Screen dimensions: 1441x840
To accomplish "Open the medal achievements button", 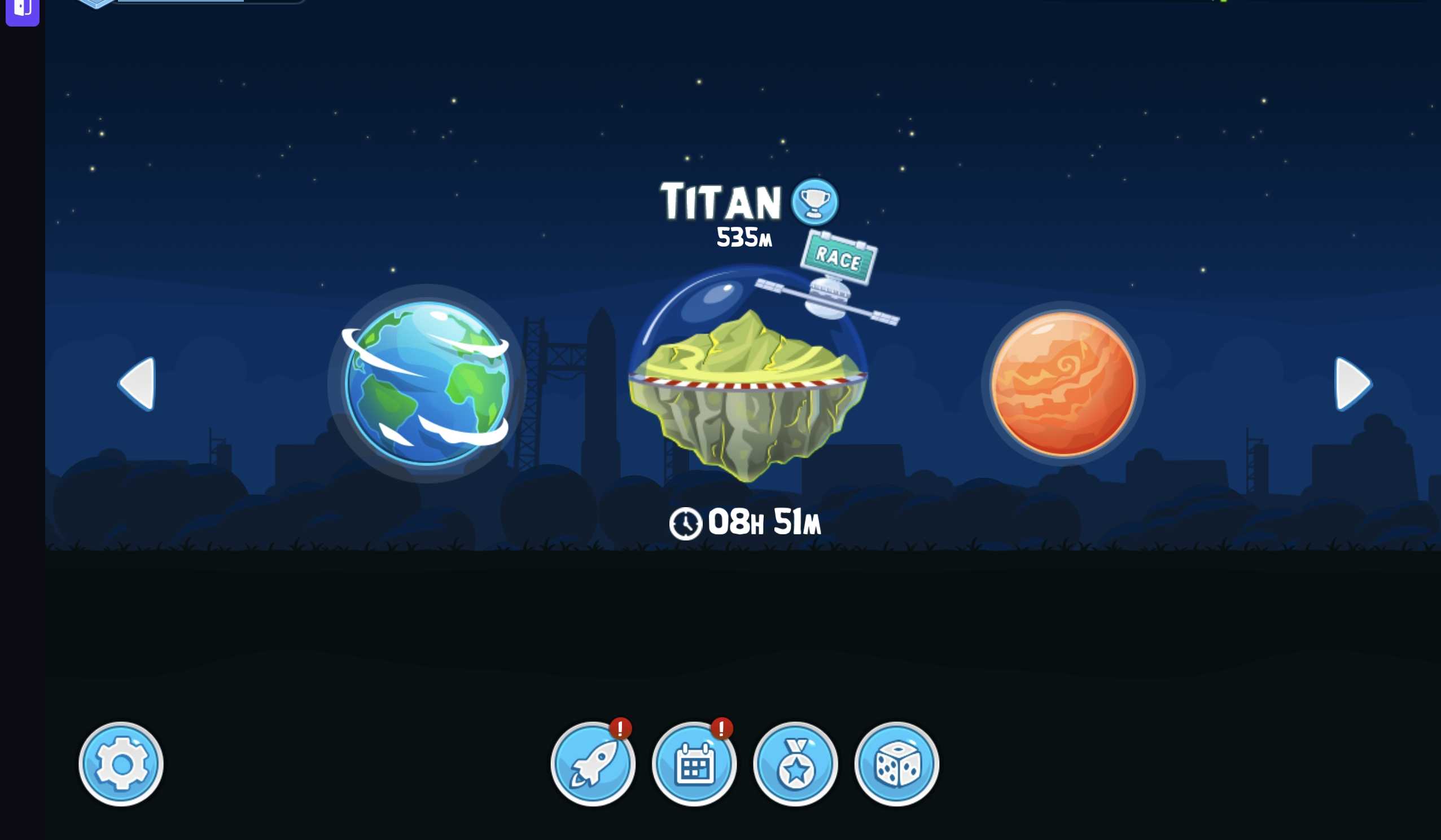I will tap(795, 764).
